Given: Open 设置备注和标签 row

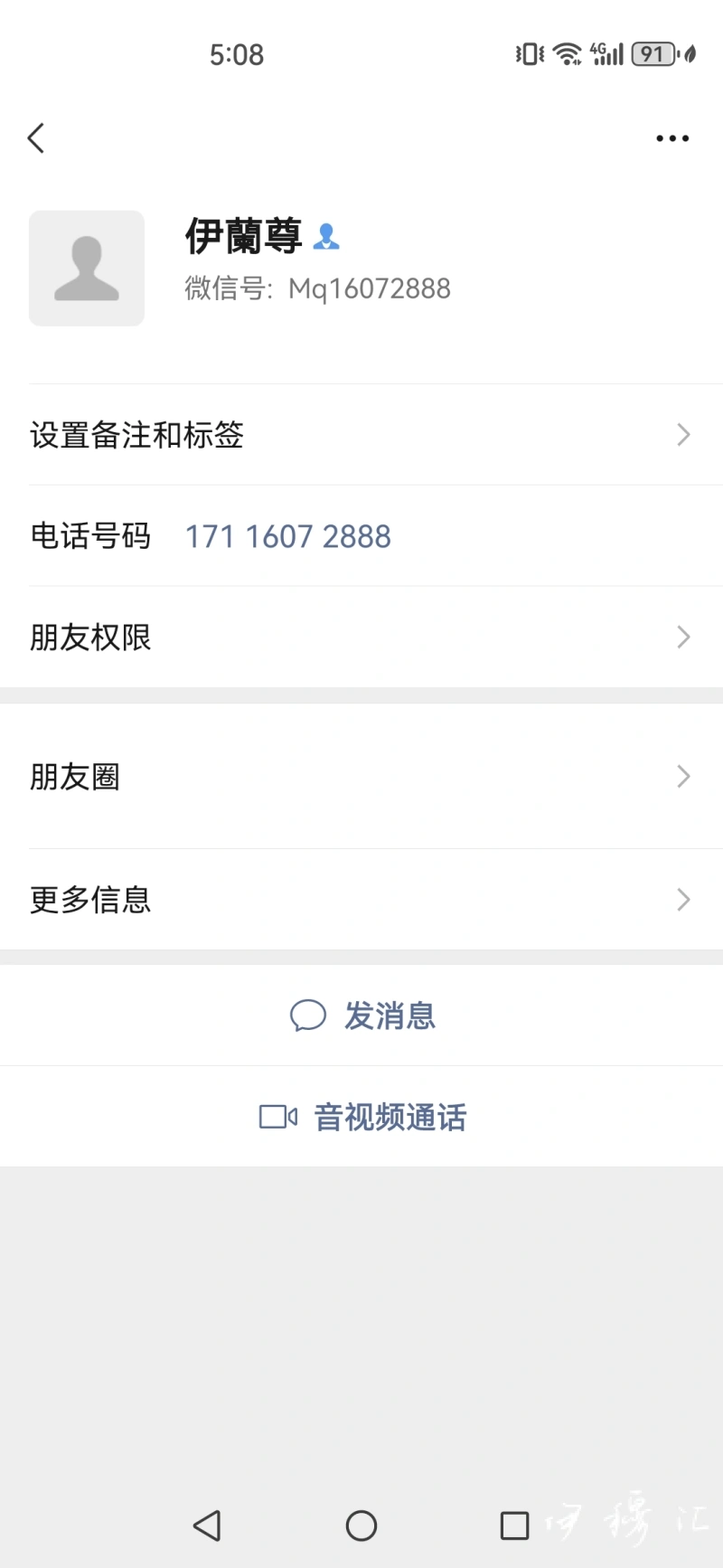Looking at the screenshot, I should click(x=361, y=435).
